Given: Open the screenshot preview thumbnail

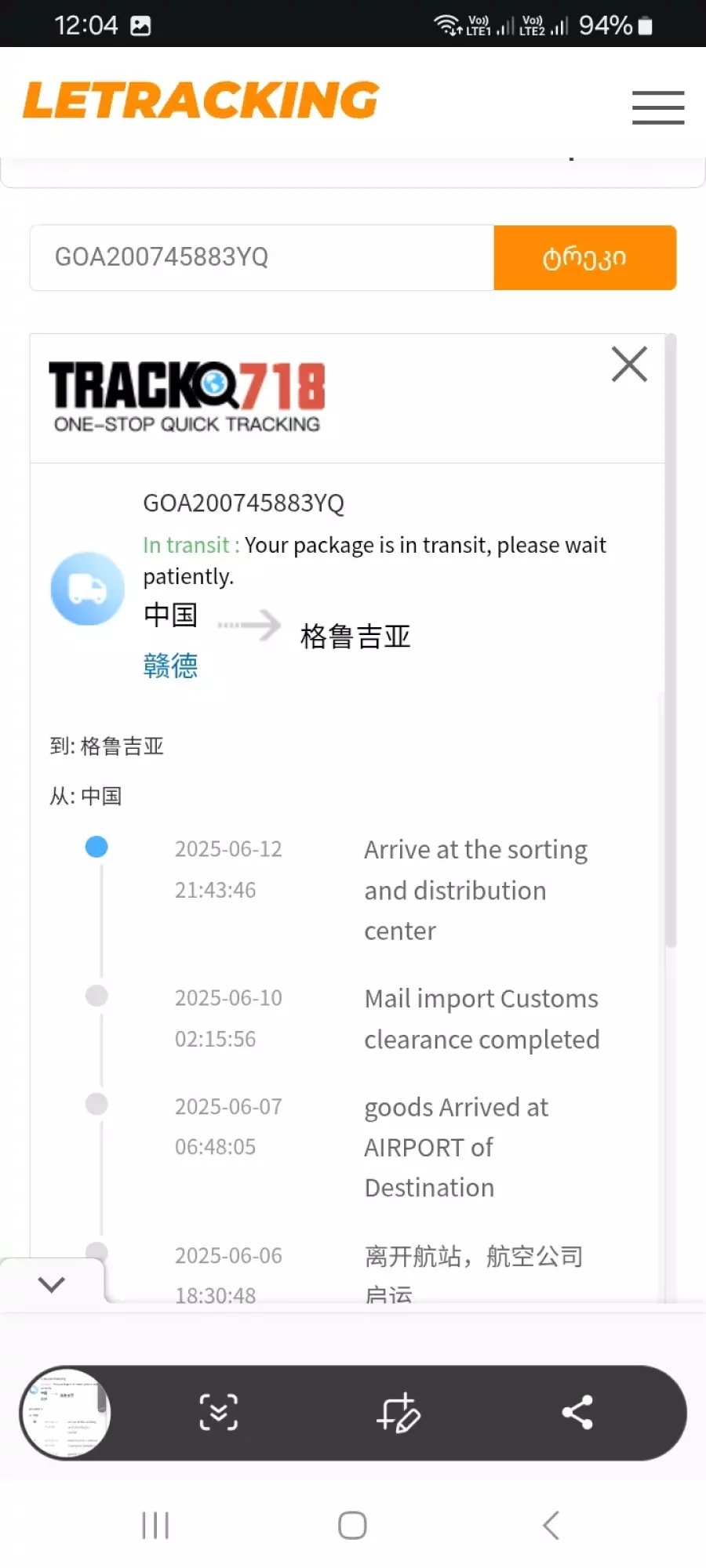Looking at the screenshot, I should point(66,1413).
